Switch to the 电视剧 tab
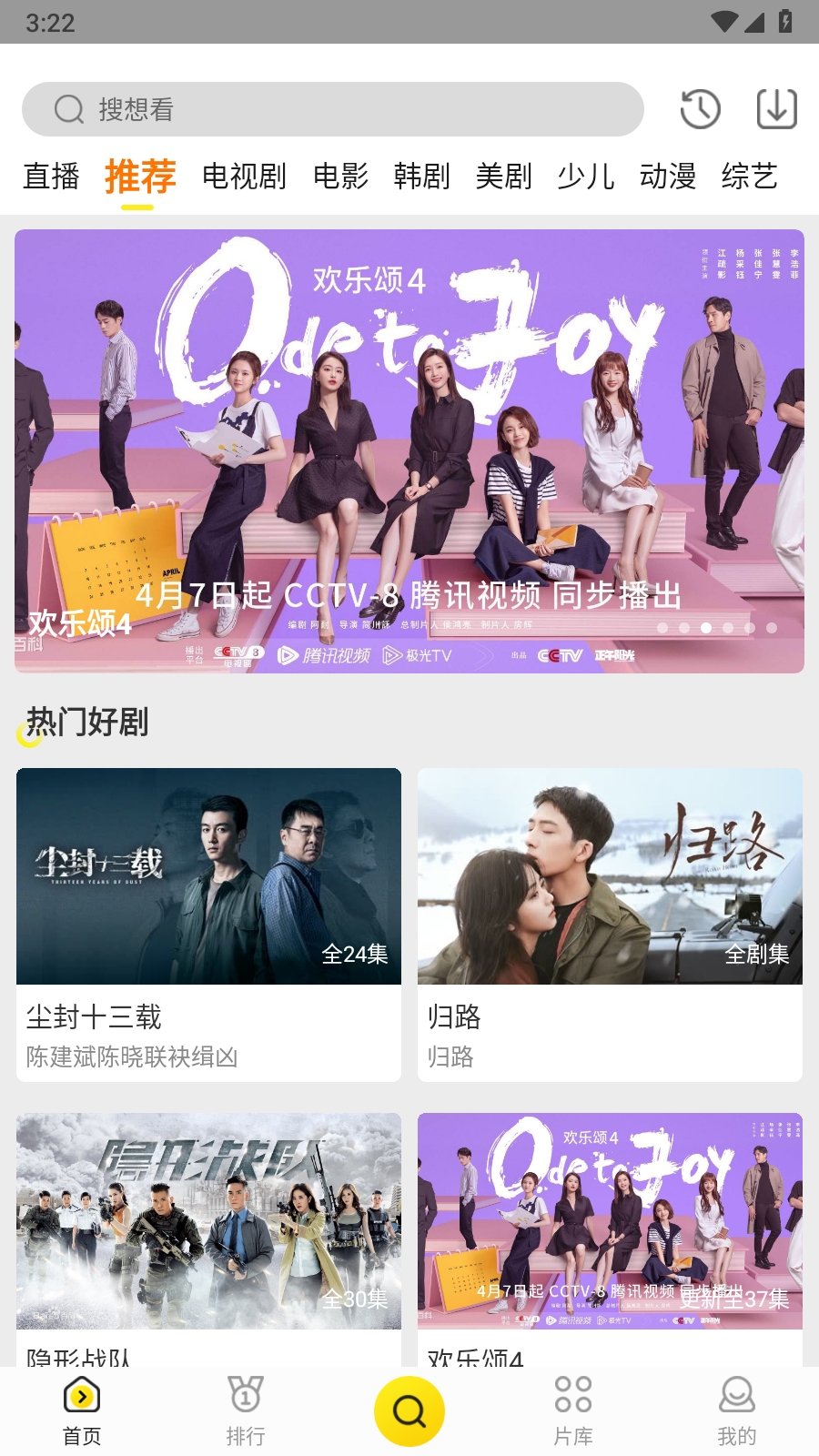This screenshot has width=819, height=1456. (x=244, y=176)
